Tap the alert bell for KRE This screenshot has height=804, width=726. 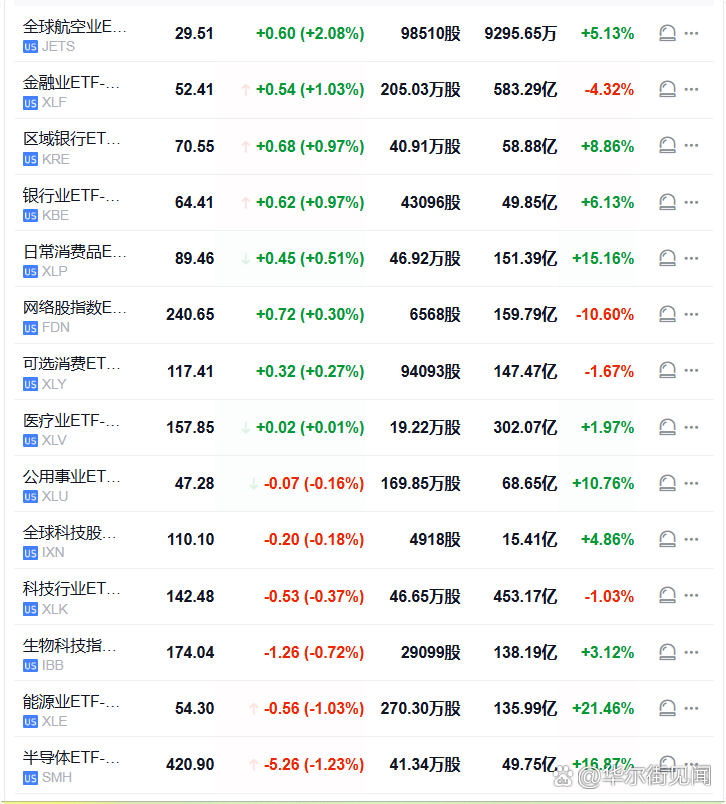668,146
